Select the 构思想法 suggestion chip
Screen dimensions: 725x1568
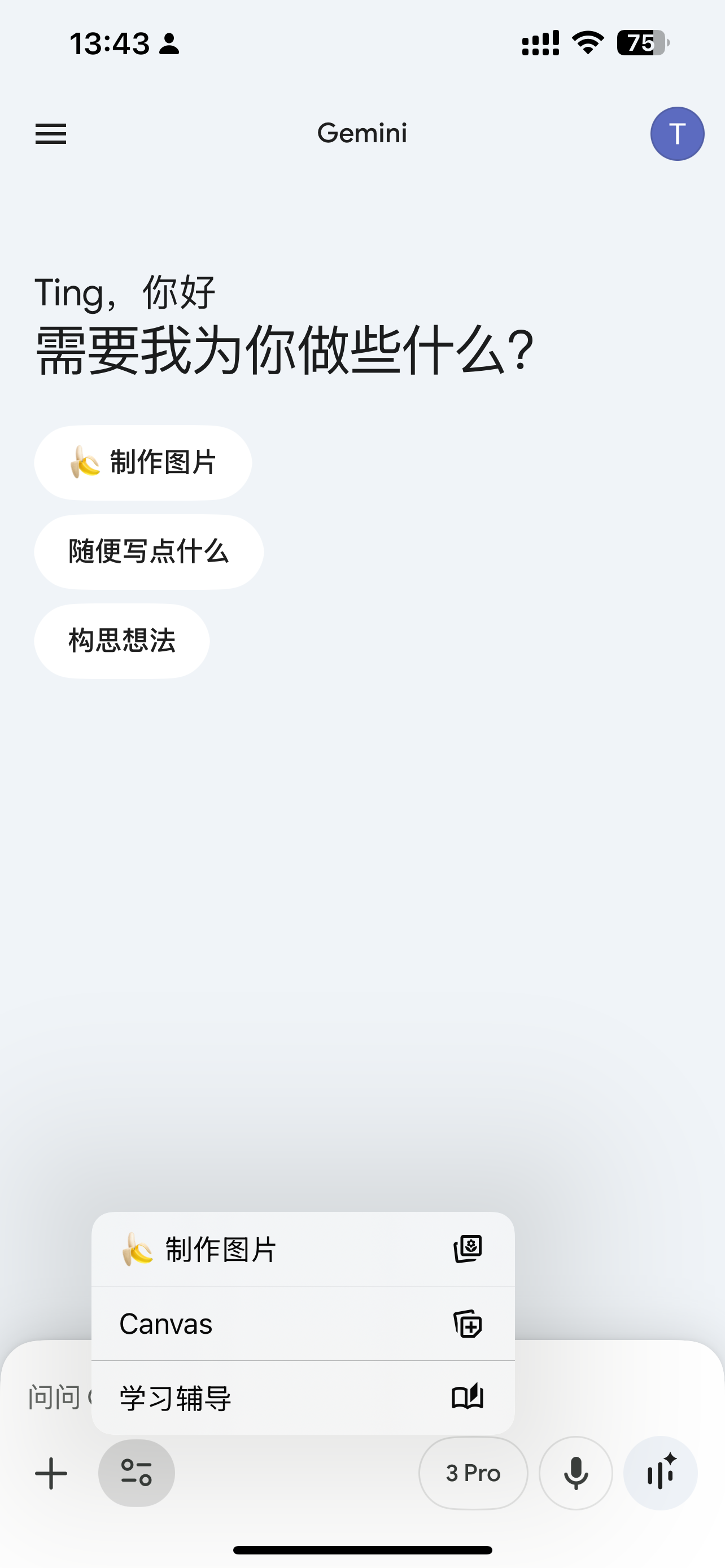(x=122, y=641)
